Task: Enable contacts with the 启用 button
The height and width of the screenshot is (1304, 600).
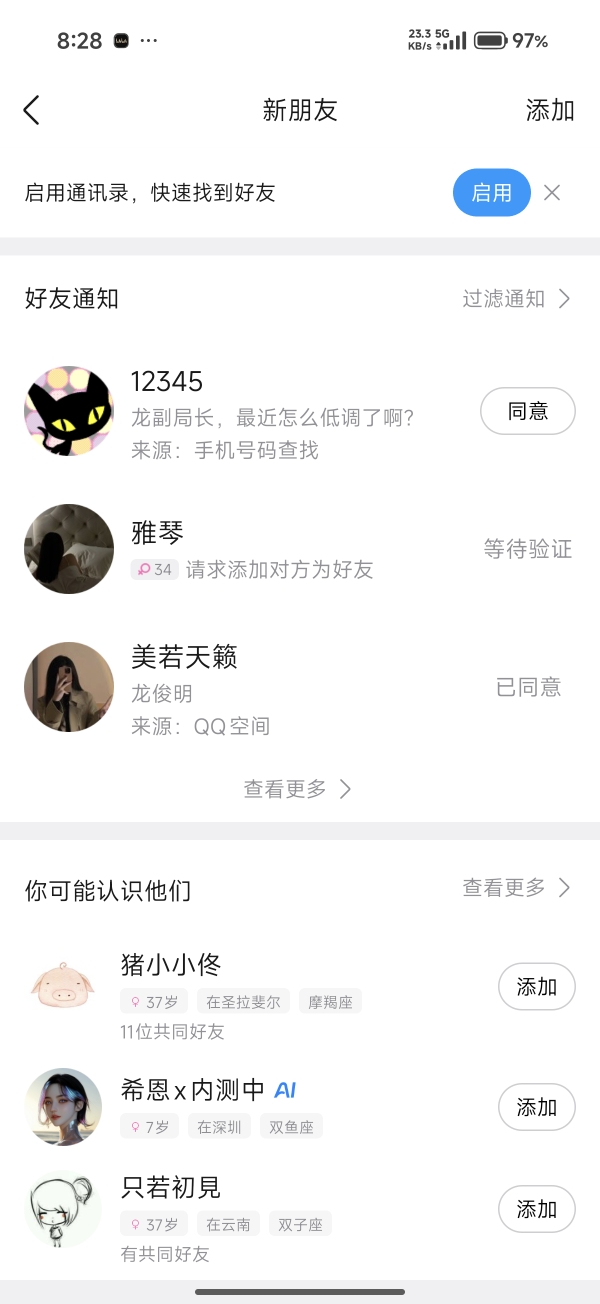Action: [491, 192]
